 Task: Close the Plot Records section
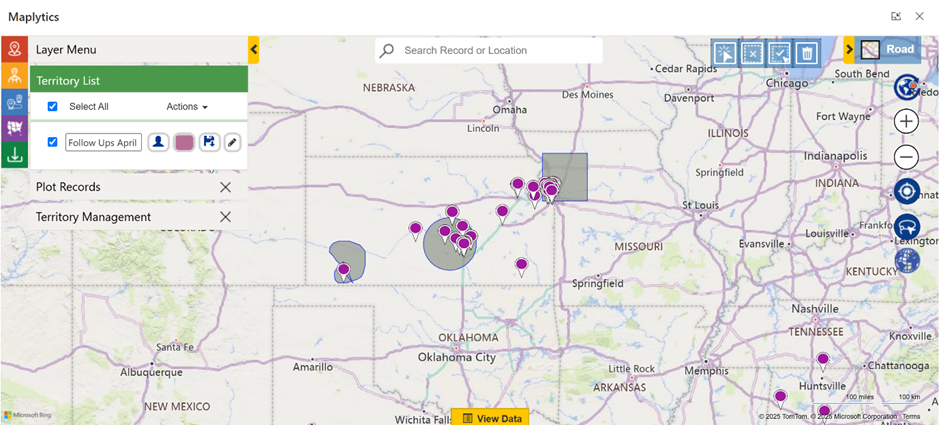(x=225, y=187)
